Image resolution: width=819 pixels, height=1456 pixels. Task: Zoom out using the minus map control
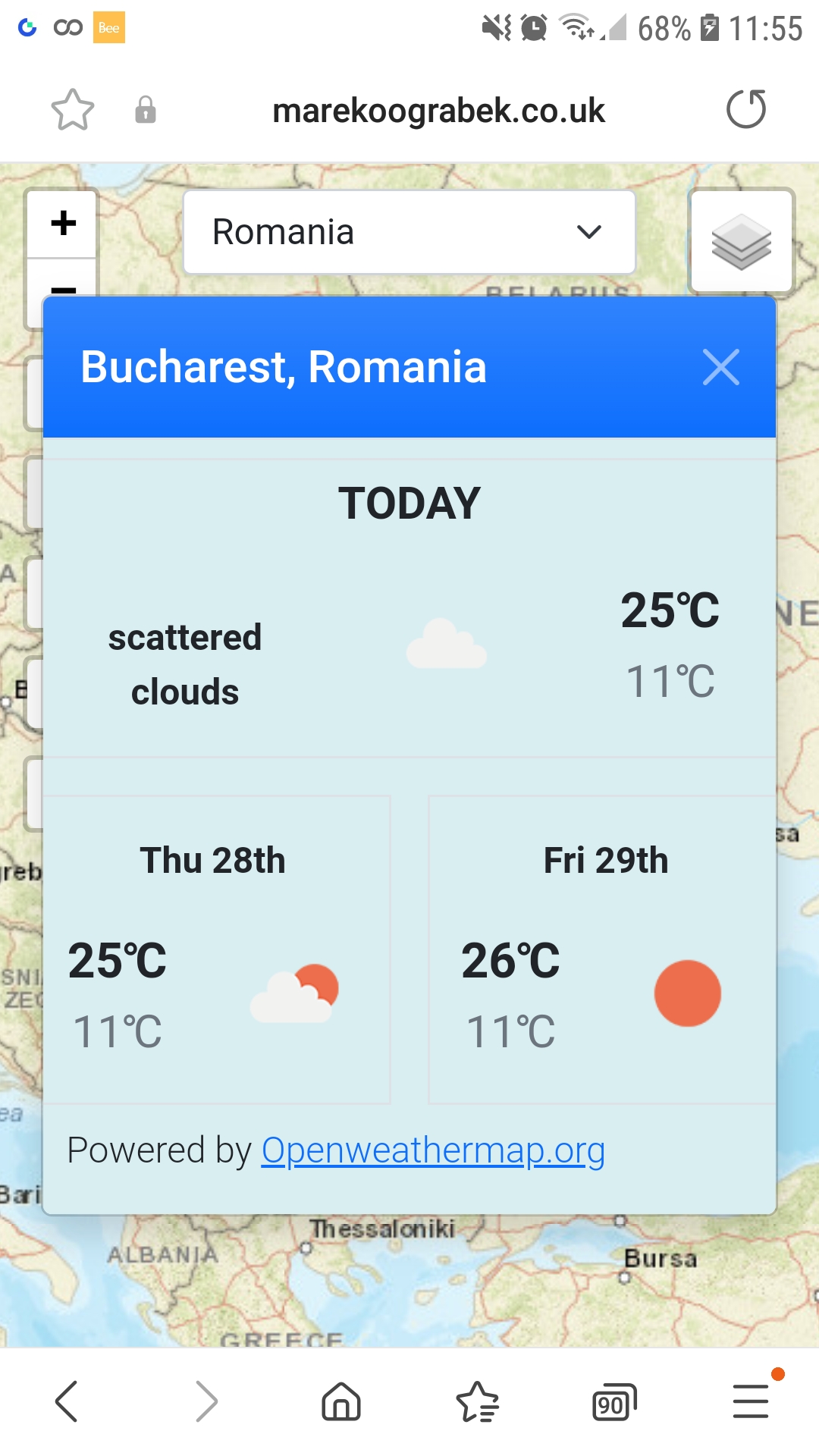(62, 290)
